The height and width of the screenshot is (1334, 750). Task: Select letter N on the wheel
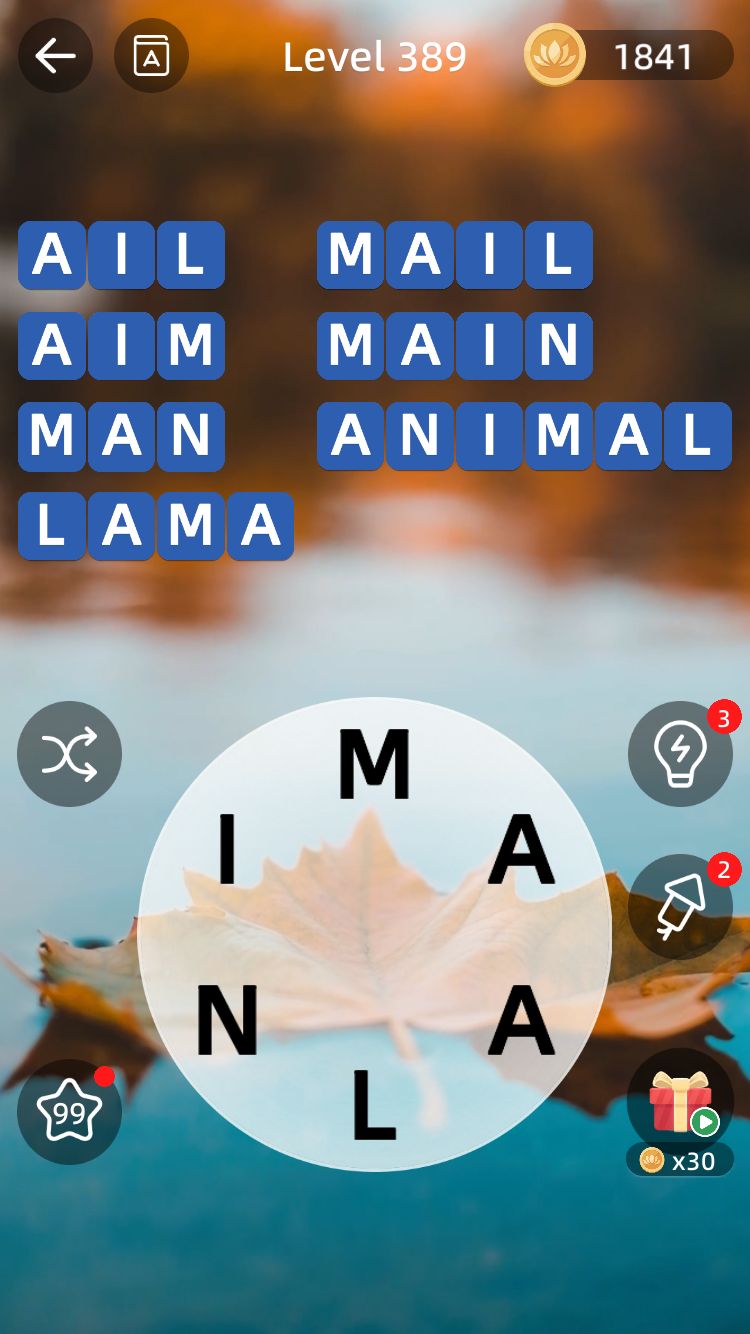(x=227, y=1021)
